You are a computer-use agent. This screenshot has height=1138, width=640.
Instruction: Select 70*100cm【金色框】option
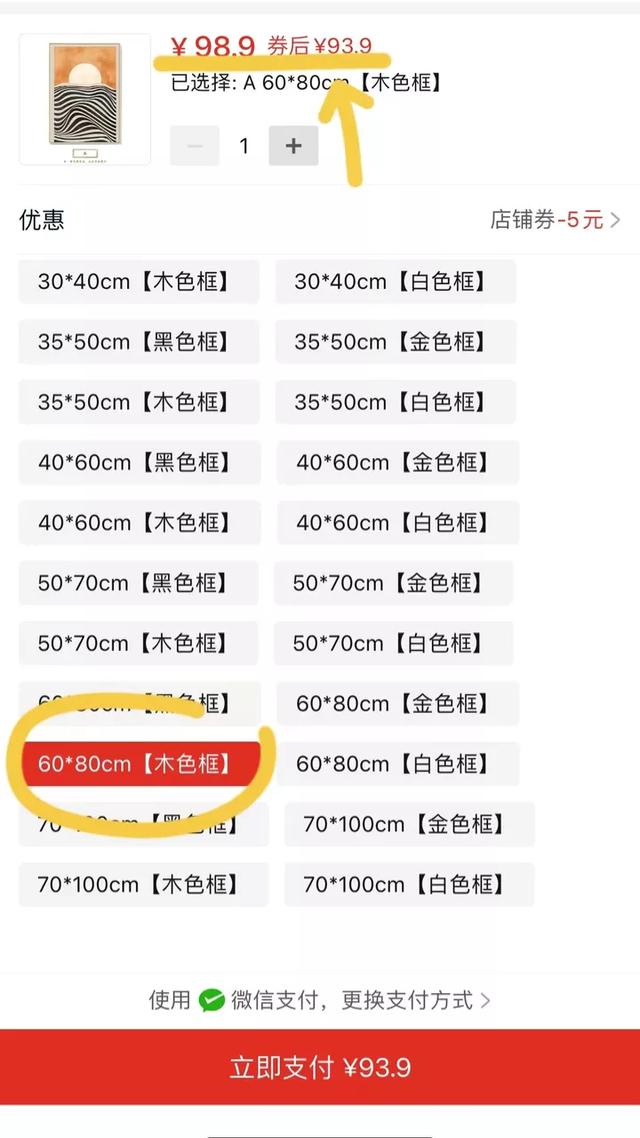point(408,824)
